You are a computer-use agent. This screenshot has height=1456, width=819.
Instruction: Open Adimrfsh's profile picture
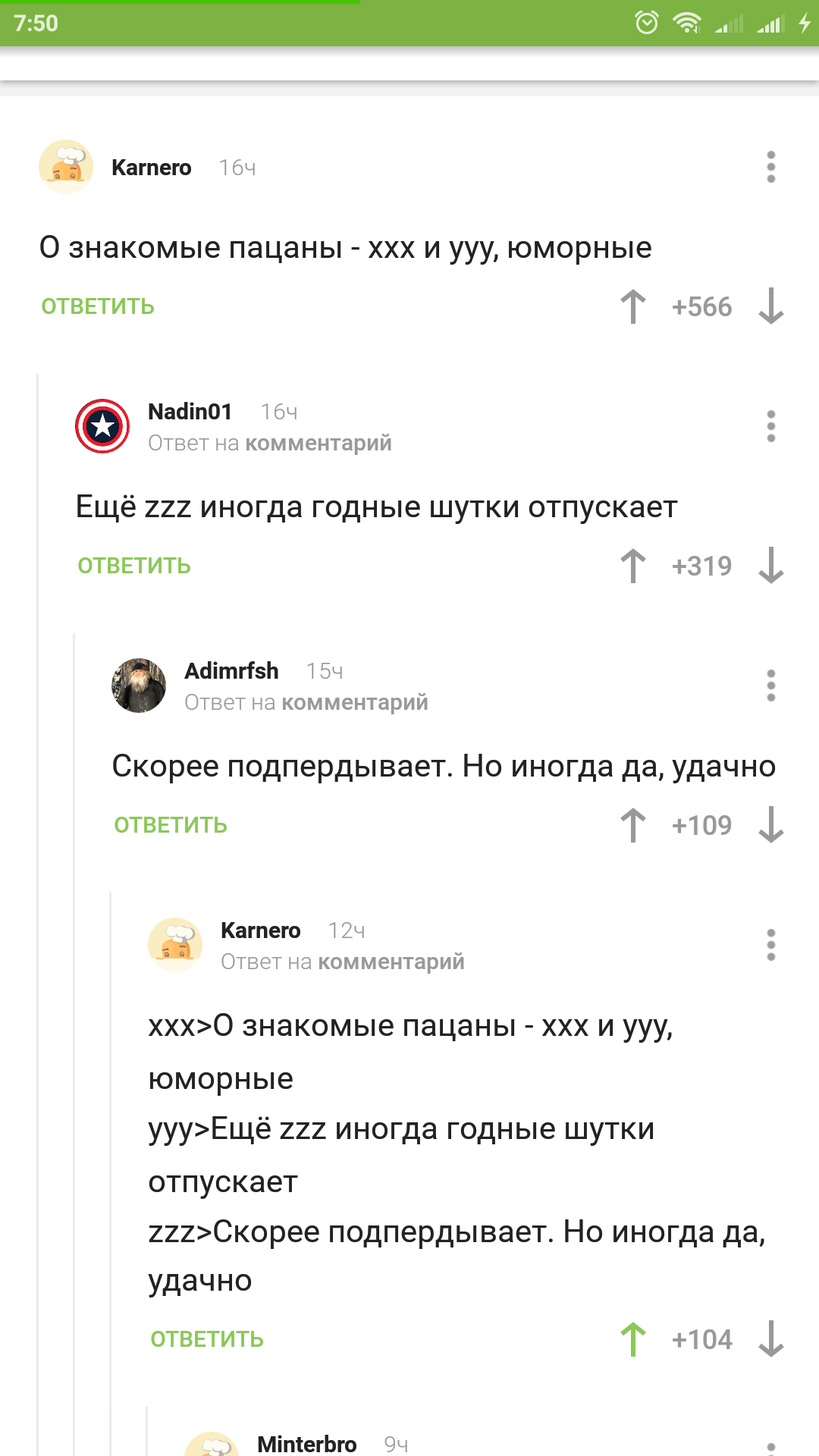pos(139,686)
